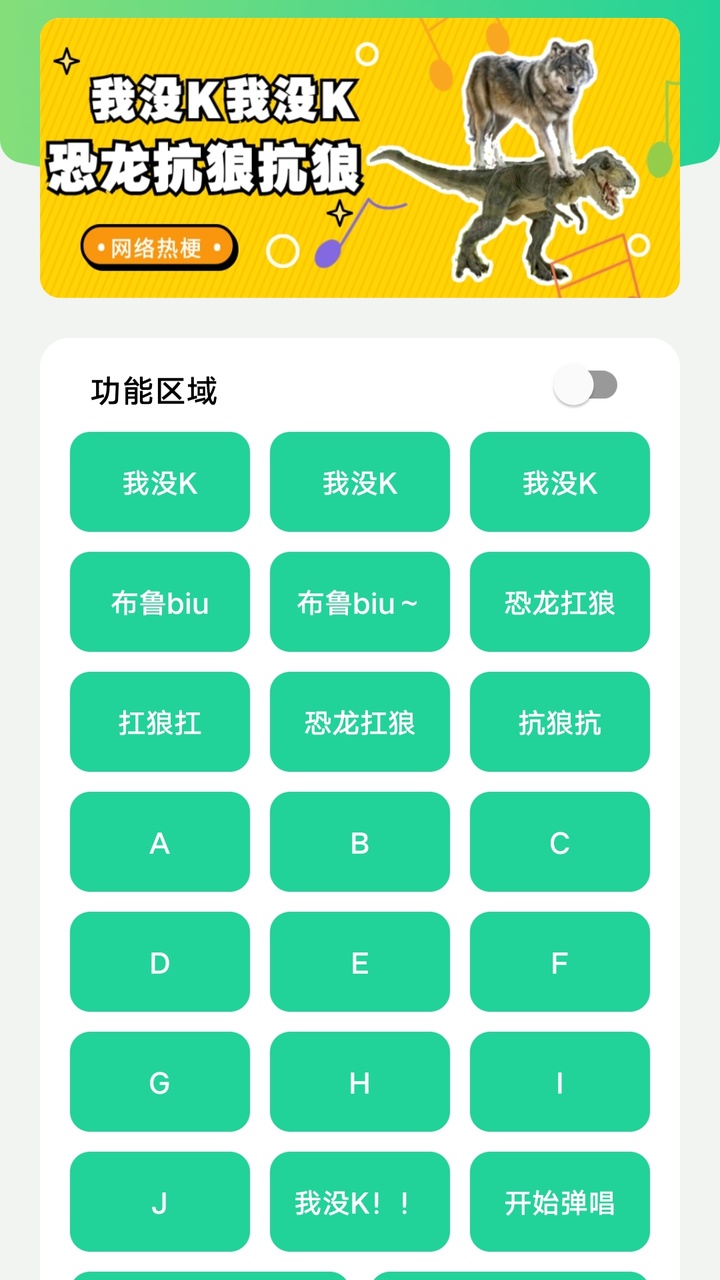
Task: Play sound pad J
Action: click(159, 1202)
